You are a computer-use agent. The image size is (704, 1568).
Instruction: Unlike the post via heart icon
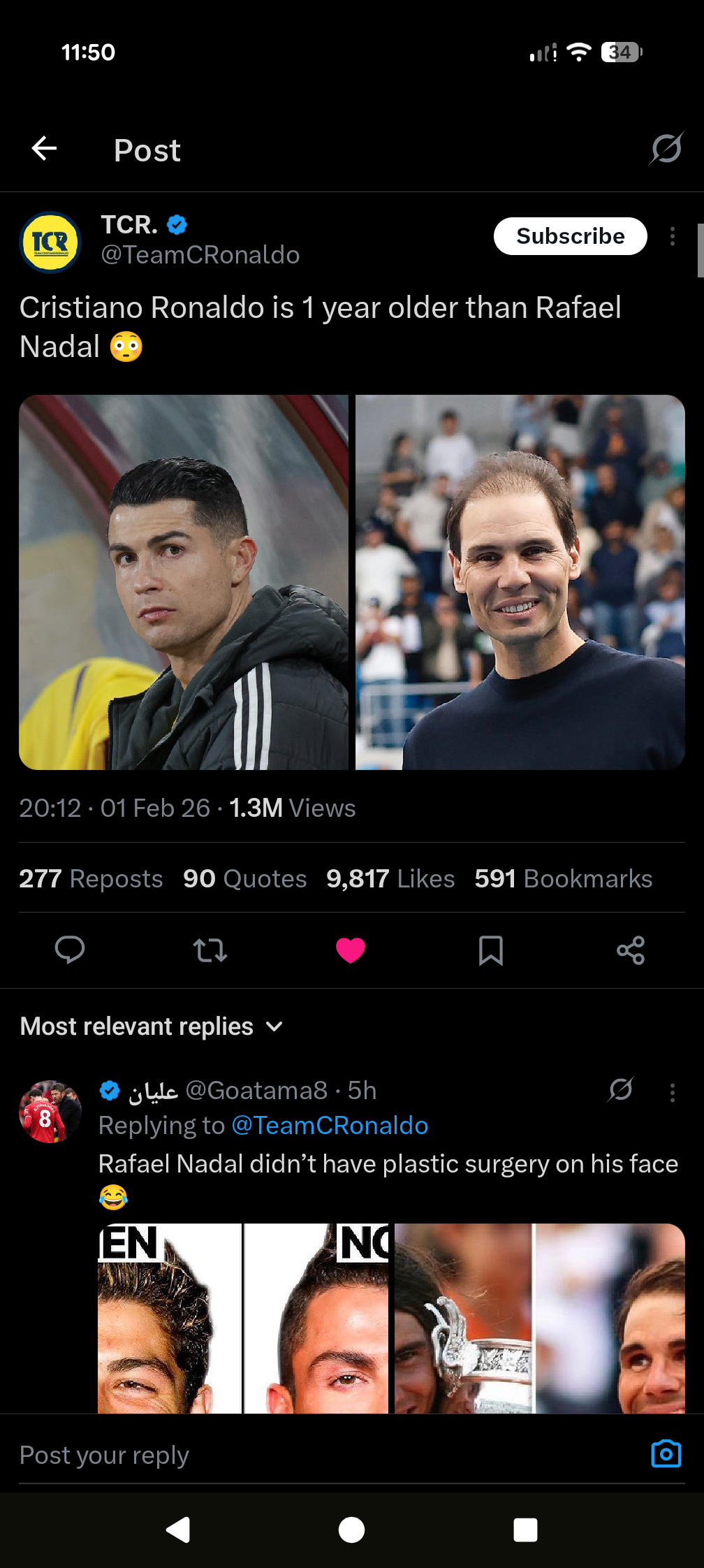(x=351, y=949)
